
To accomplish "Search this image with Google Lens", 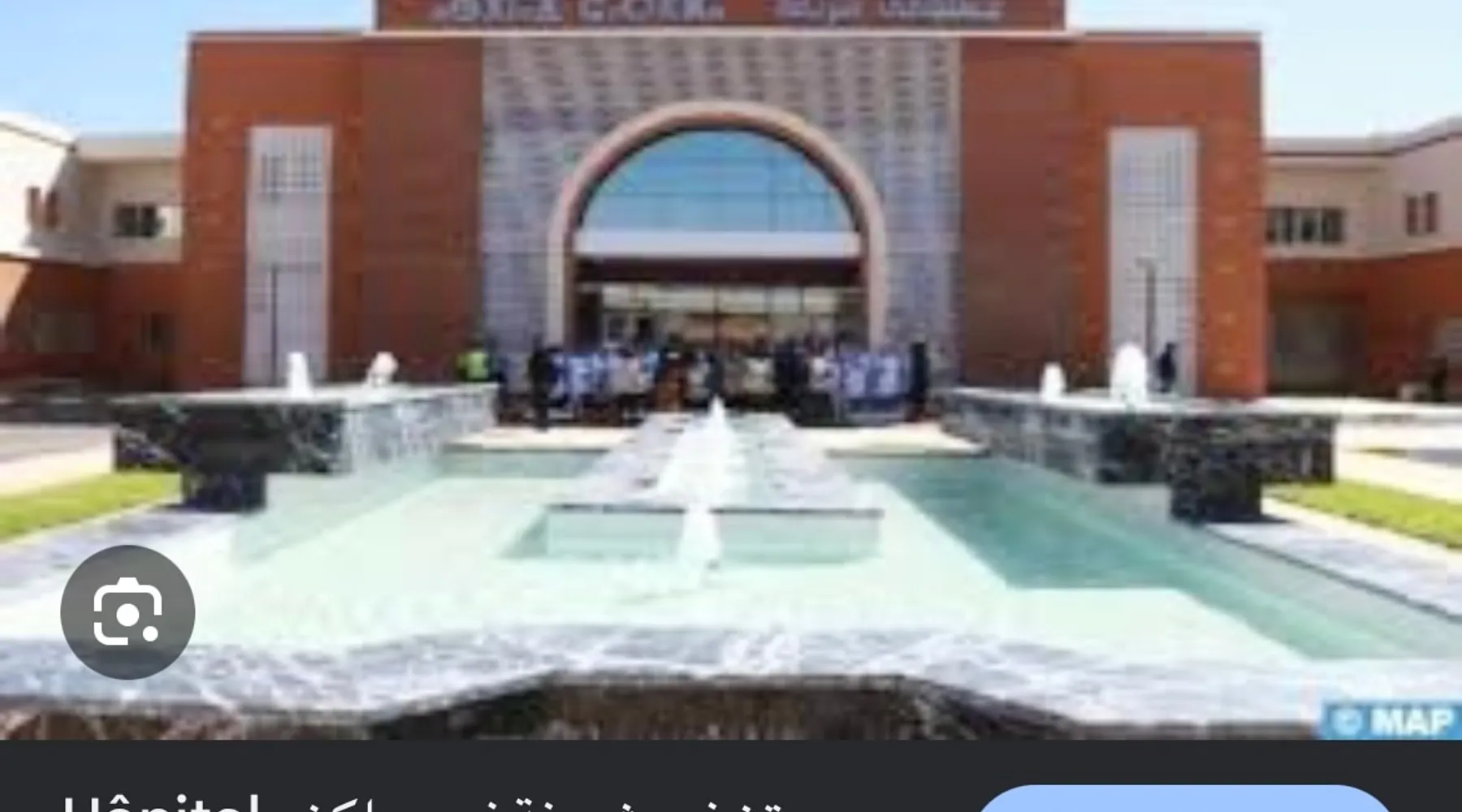I will 128,612.
